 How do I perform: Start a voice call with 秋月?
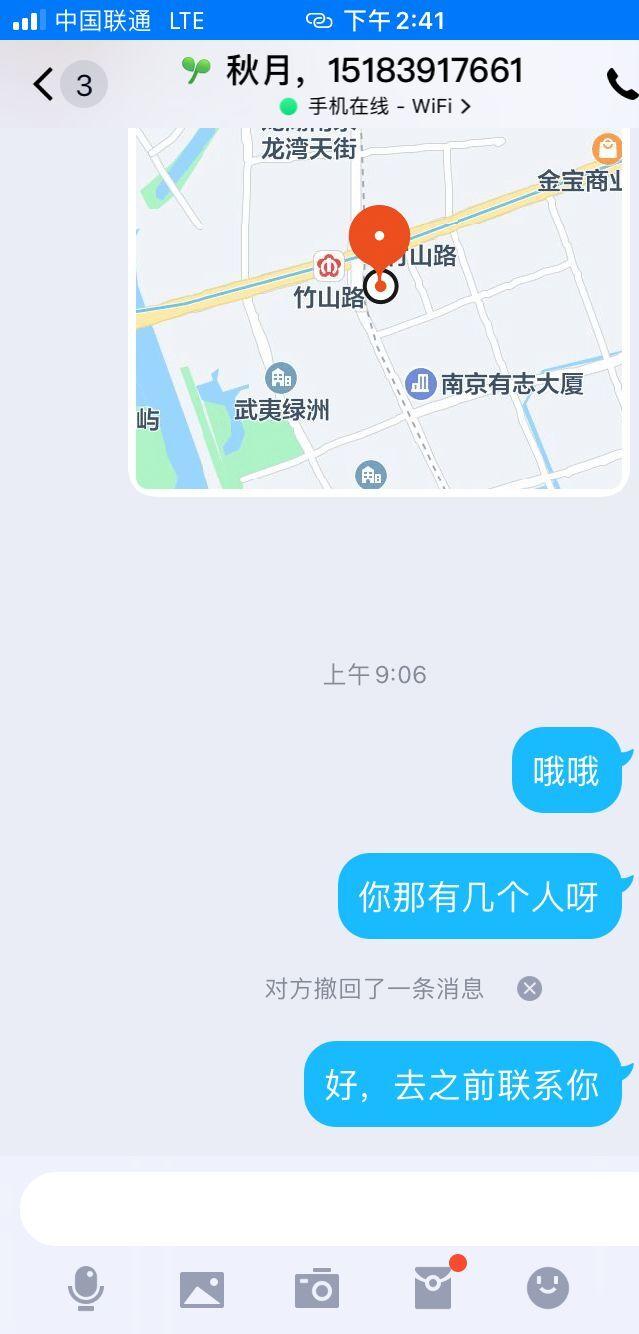620,85
